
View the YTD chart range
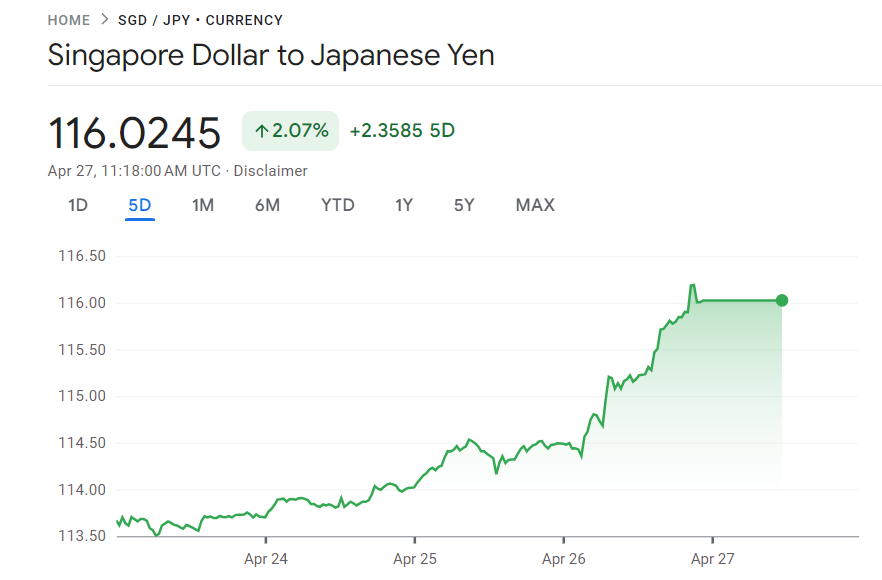[337, 205]
